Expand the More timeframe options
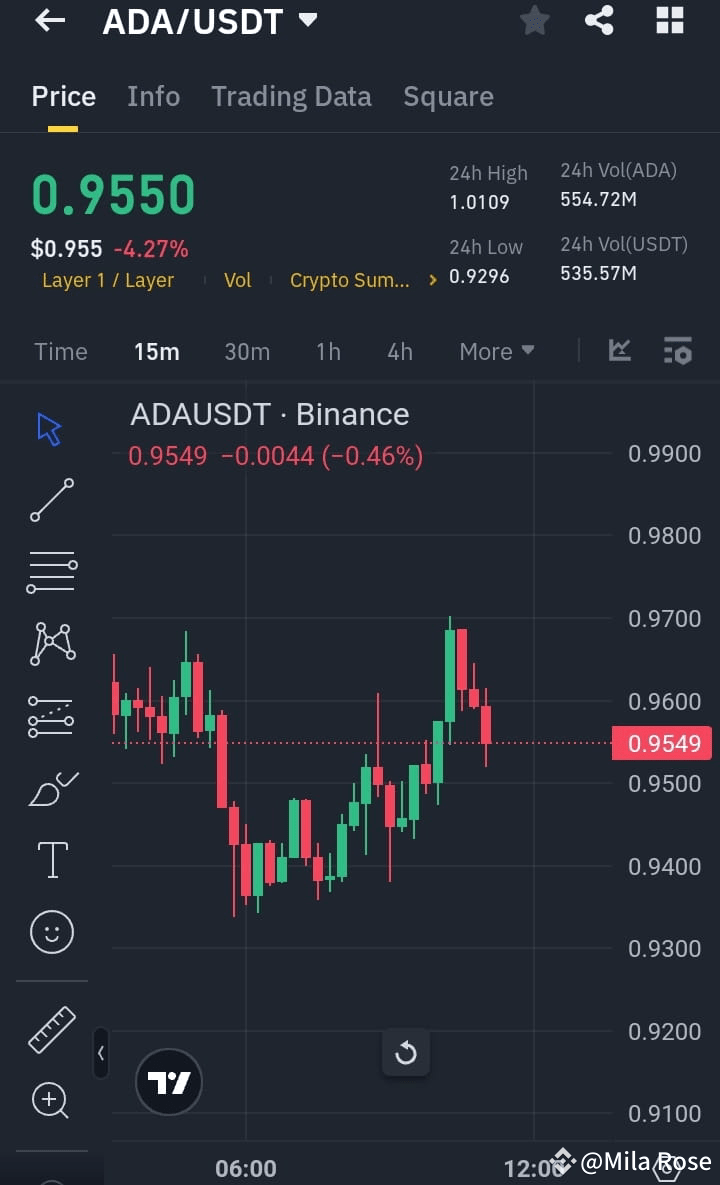 click(496, 351)
